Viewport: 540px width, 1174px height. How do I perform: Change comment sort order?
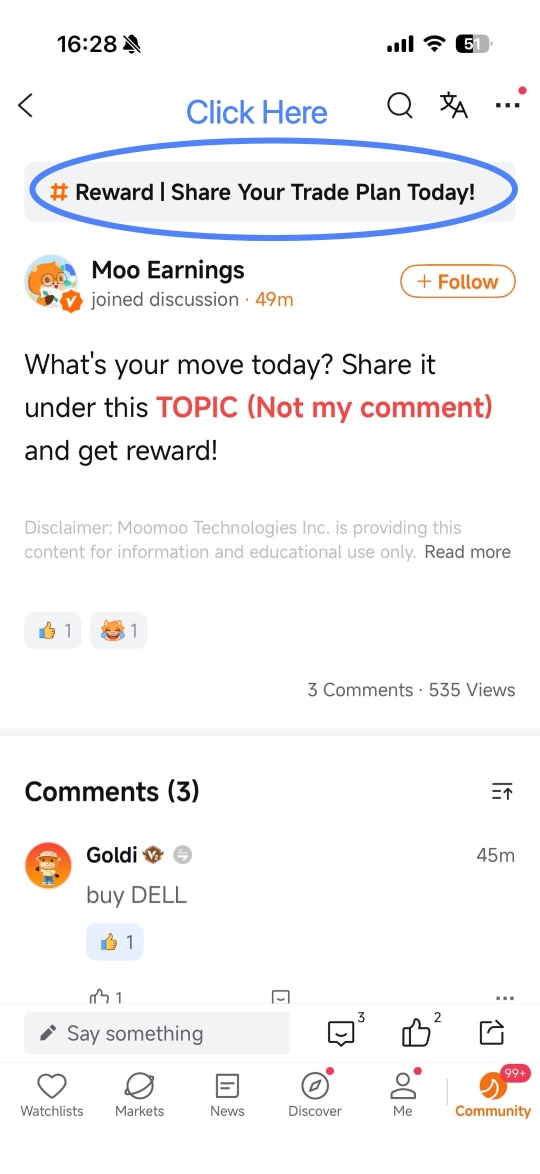tap(503, 791)
